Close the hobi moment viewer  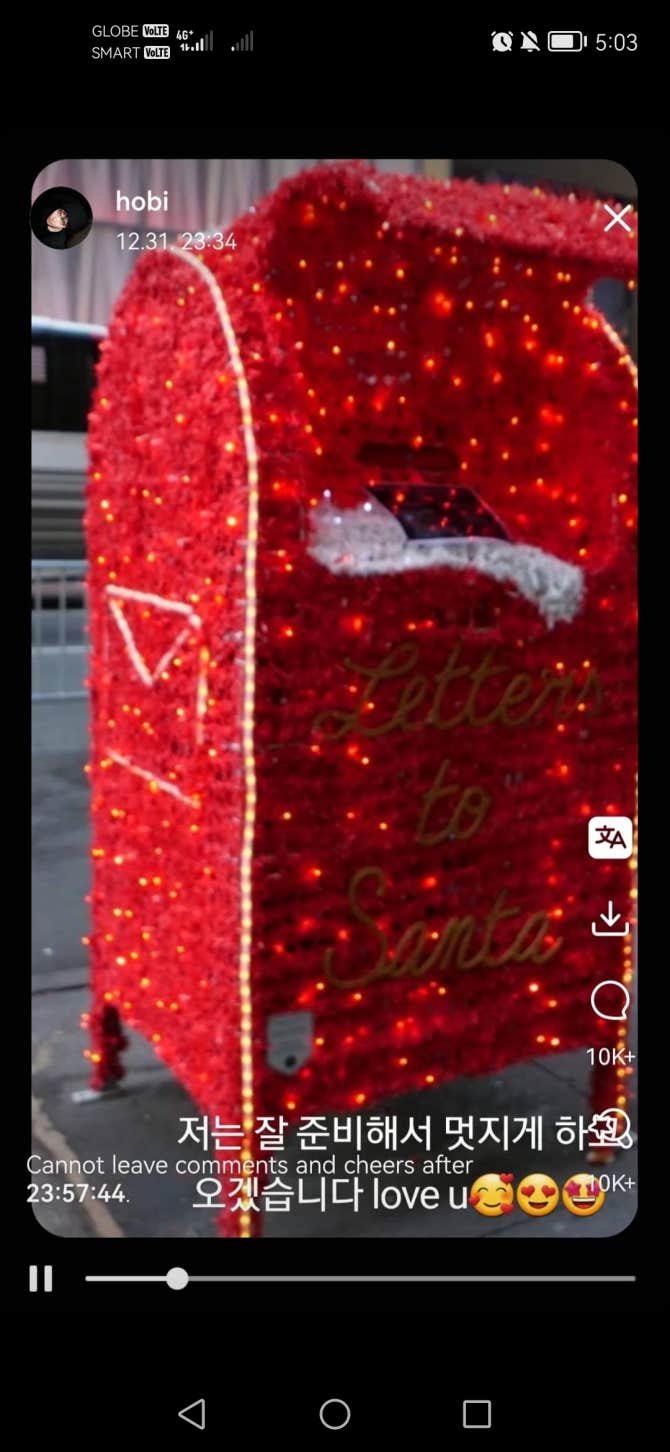(x=617, y=218)
